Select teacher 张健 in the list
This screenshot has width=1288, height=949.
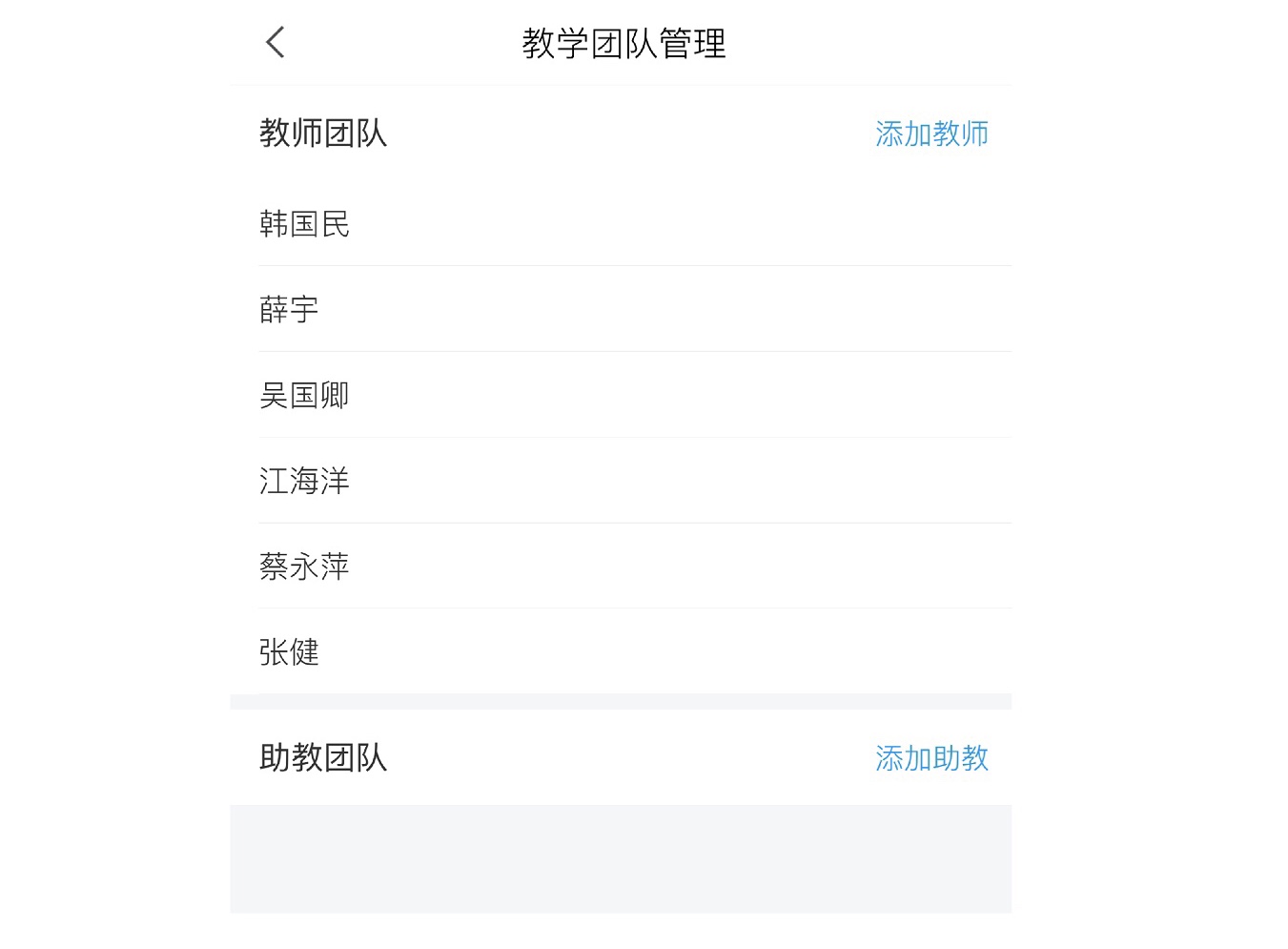289,652
